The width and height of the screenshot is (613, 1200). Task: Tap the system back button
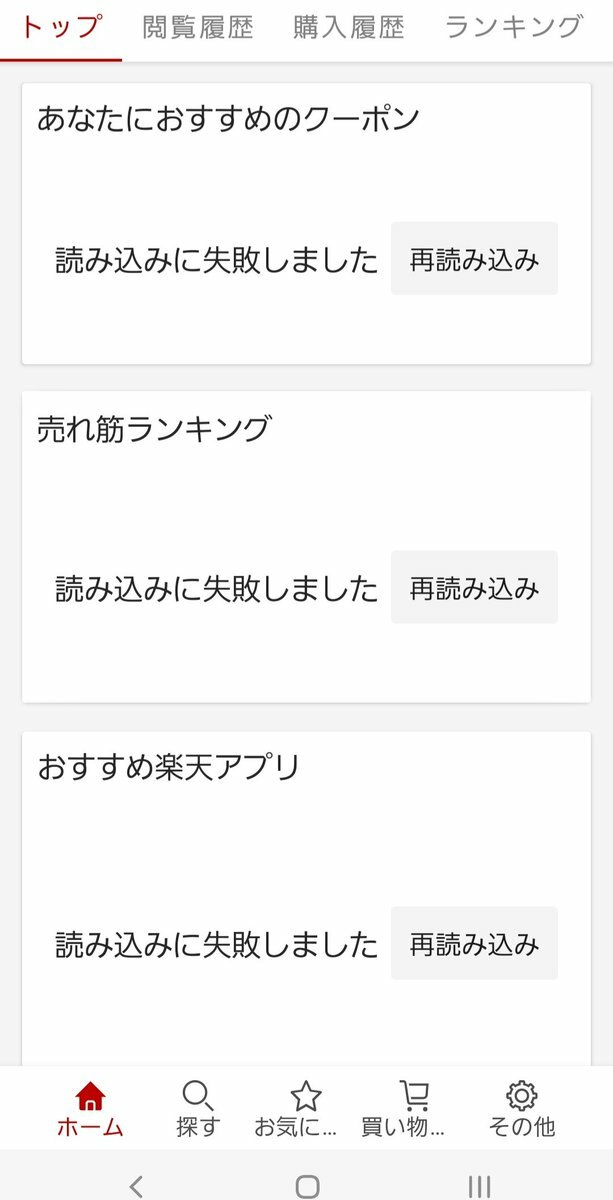coord(136,1186)
